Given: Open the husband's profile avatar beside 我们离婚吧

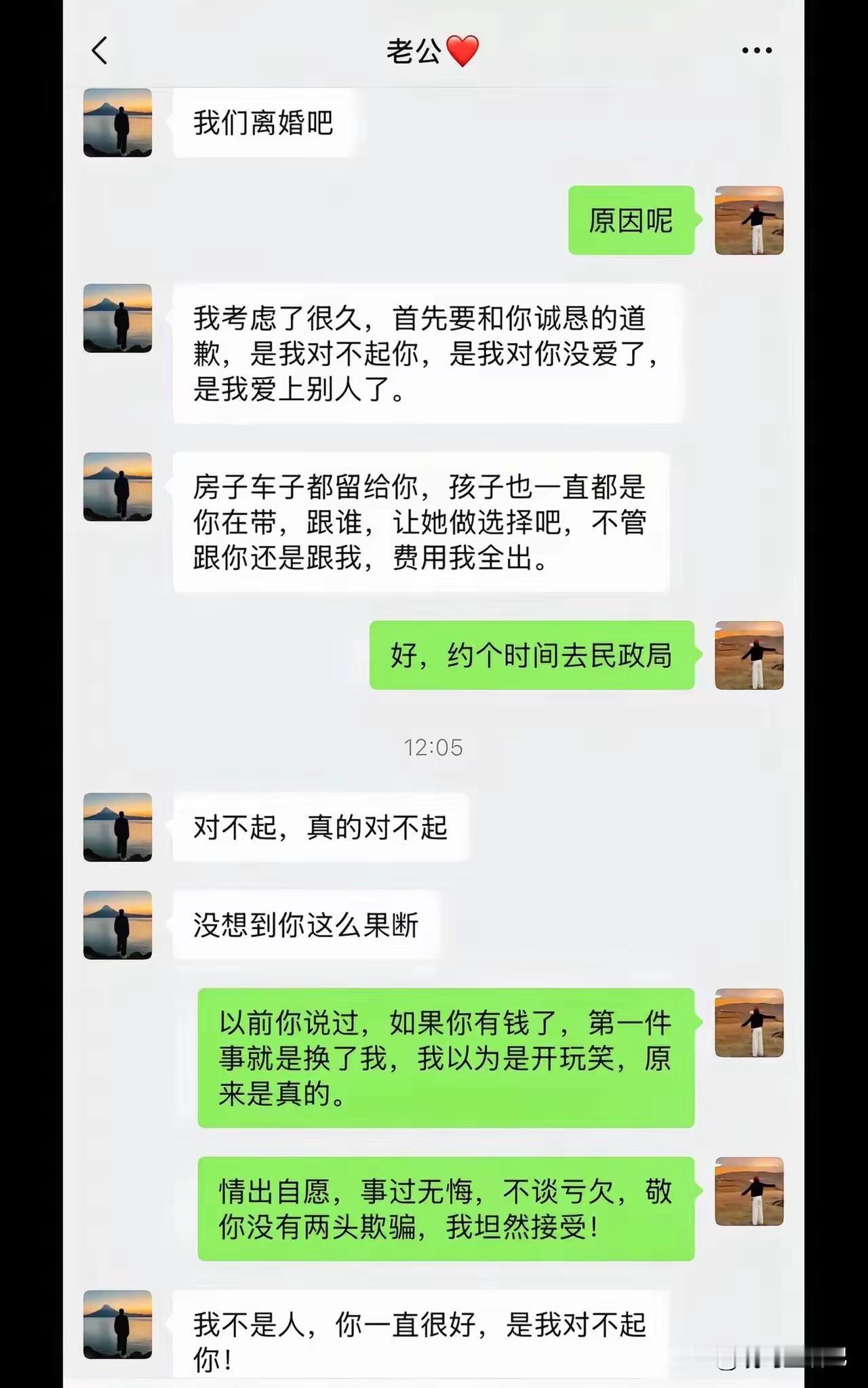Looking at the screenshot, I should coord(117,124).
